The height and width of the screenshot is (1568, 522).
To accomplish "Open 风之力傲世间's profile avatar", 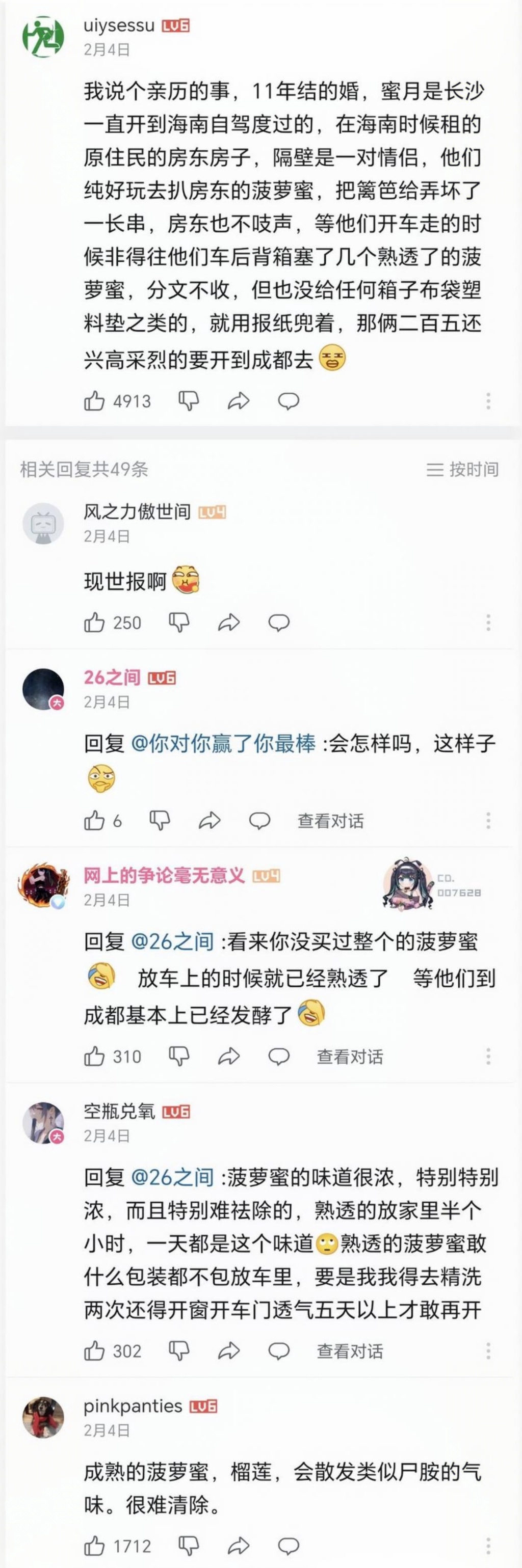I will click(43, 524).
